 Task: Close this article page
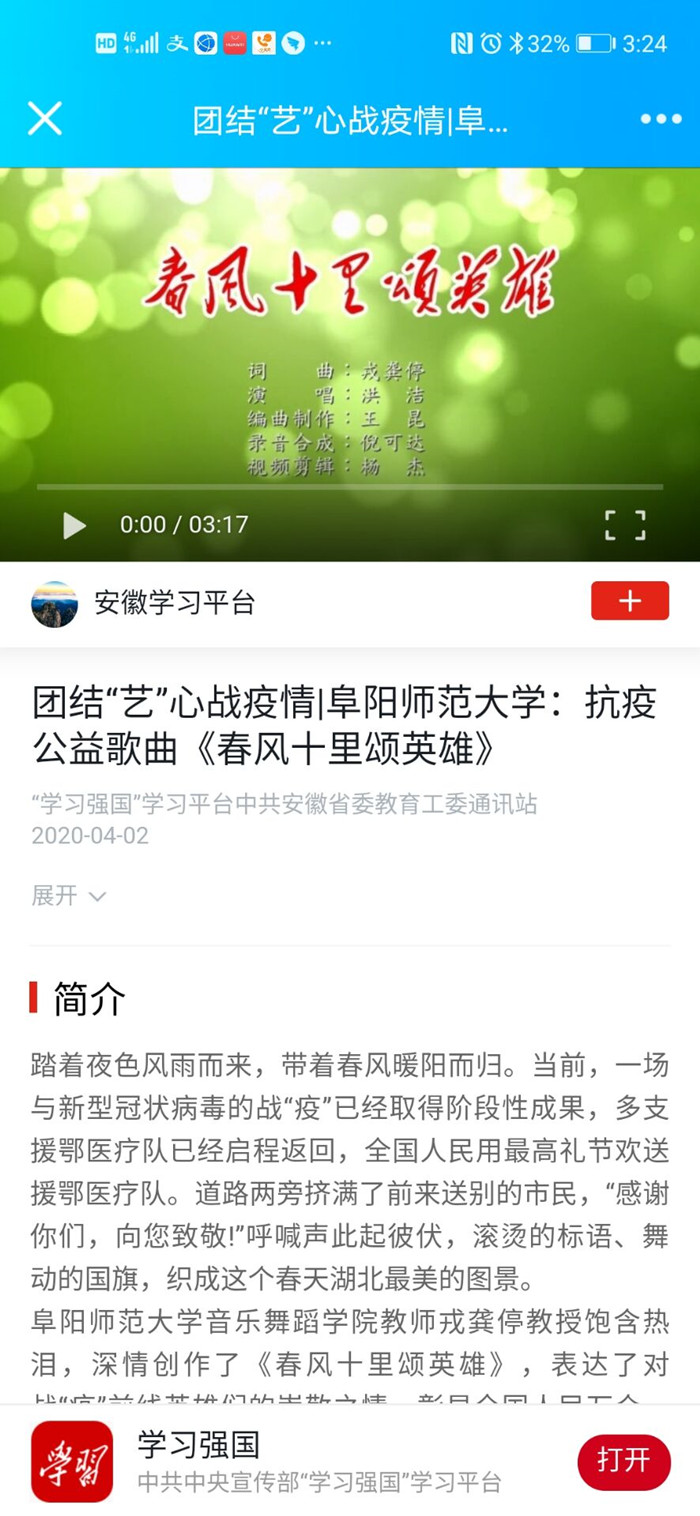coord(45,119)
